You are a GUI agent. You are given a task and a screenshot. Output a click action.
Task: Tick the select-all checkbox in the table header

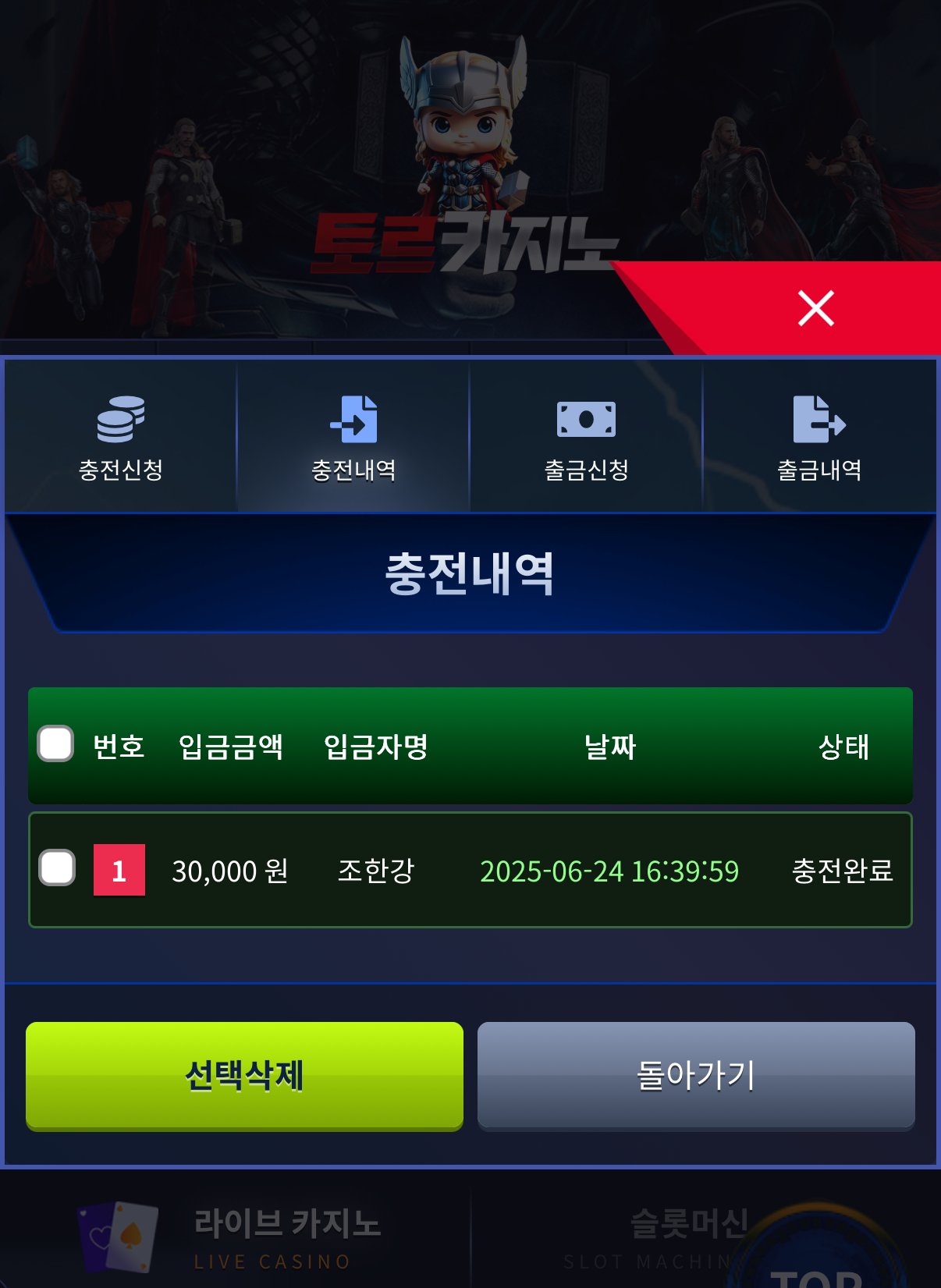point(56,744)
